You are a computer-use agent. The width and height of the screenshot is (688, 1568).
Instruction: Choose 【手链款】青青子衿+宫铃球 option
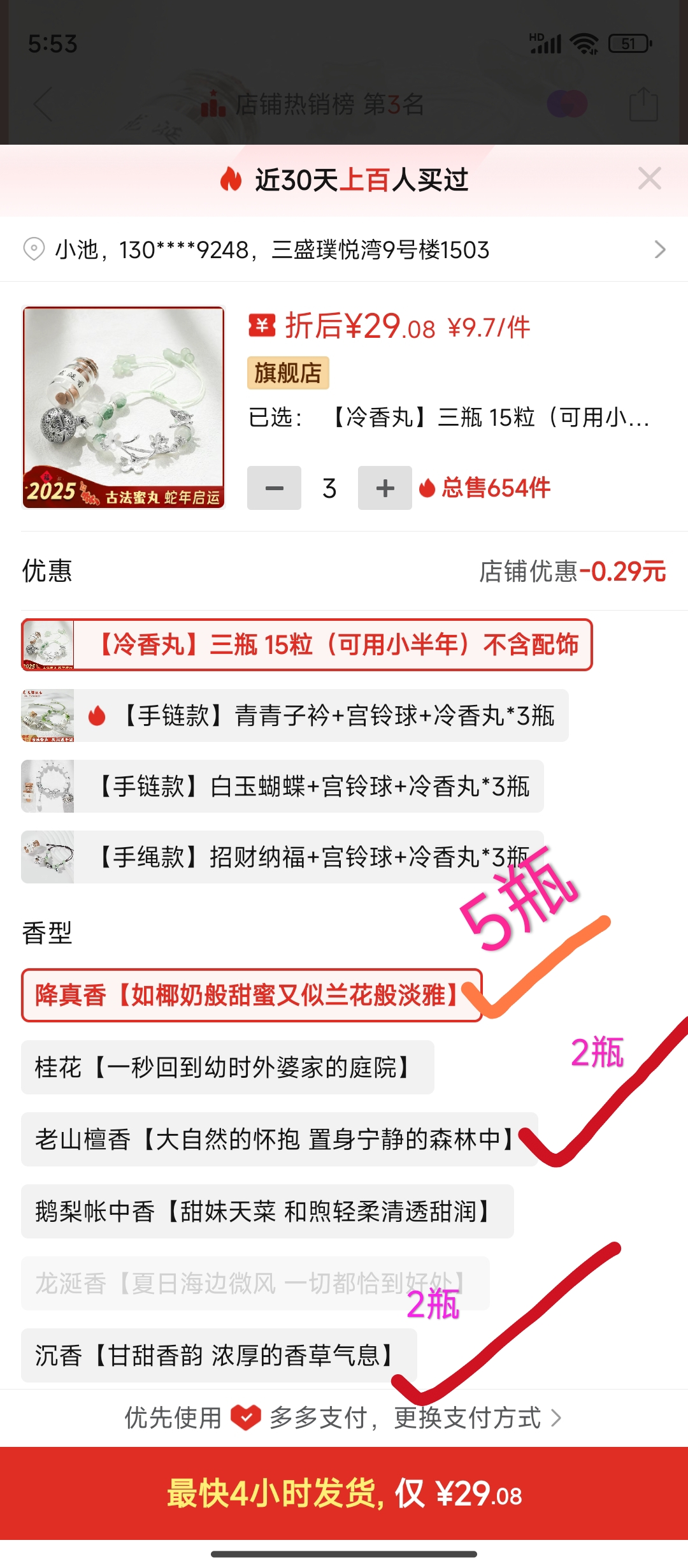point(294,716)
